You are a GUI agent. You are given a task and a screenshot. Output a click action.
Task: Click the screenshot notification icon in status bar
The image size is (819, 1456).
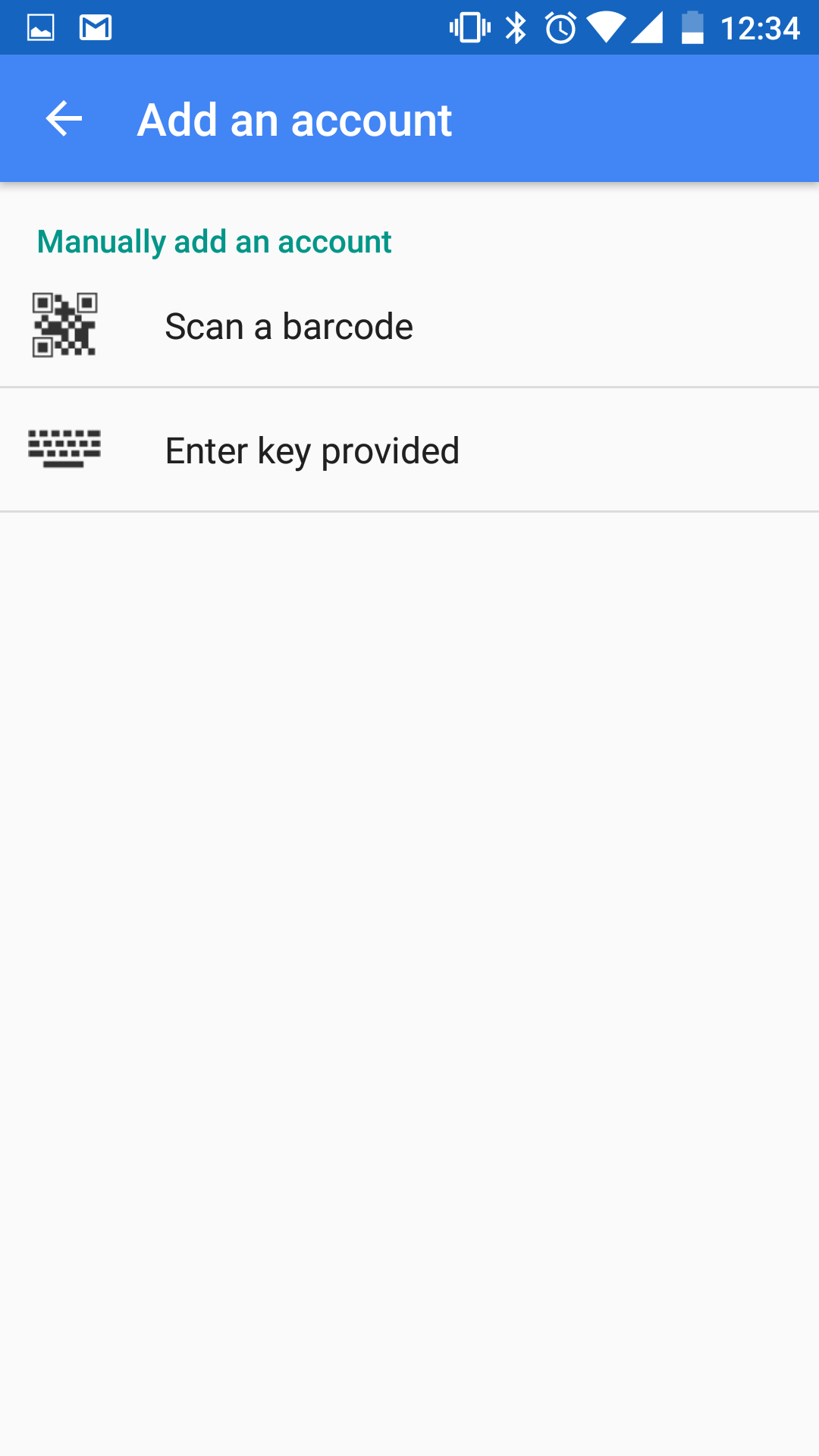coord(39,27)
